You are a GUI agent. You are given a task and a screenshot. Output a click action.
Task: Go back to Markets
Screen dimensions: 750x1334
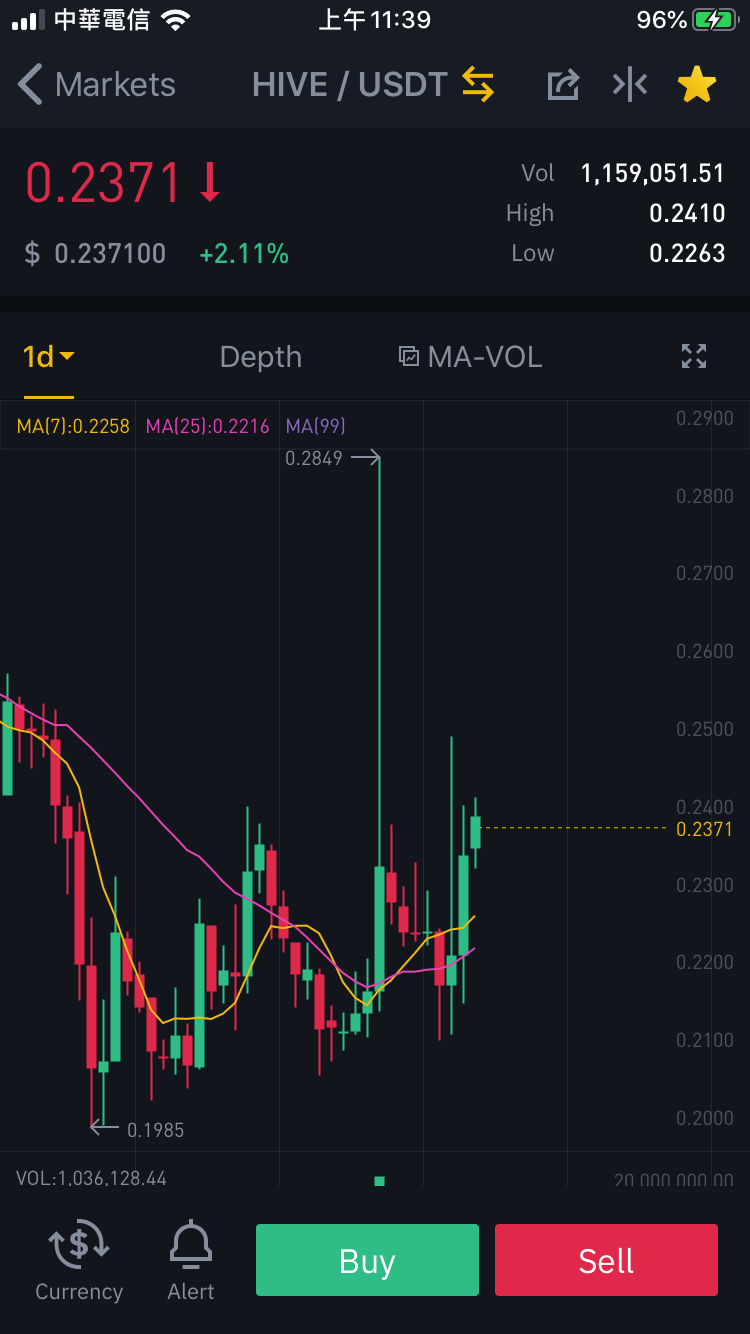(96, 85)
